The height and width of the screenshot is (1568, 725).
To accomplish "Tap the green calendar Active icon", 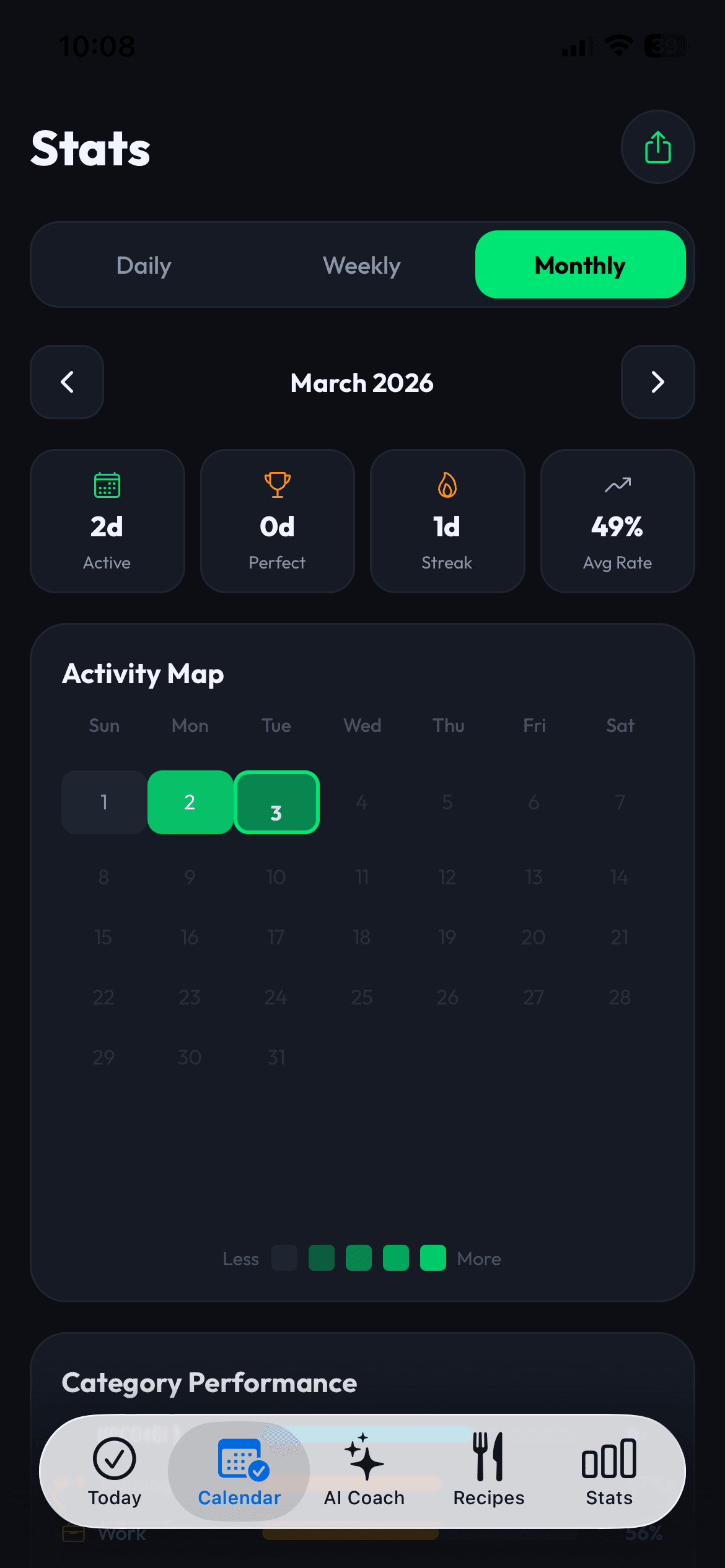I will [107, 486].
